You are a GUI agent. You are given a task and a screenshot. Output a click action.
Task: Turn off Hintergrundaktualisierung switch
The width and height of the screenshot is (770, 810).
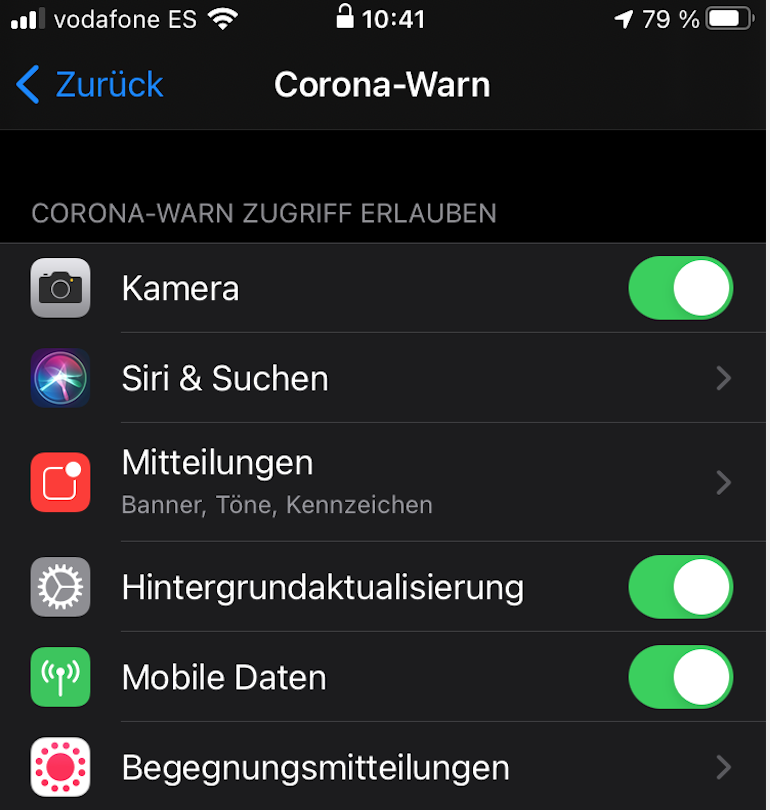coord(680,587)
